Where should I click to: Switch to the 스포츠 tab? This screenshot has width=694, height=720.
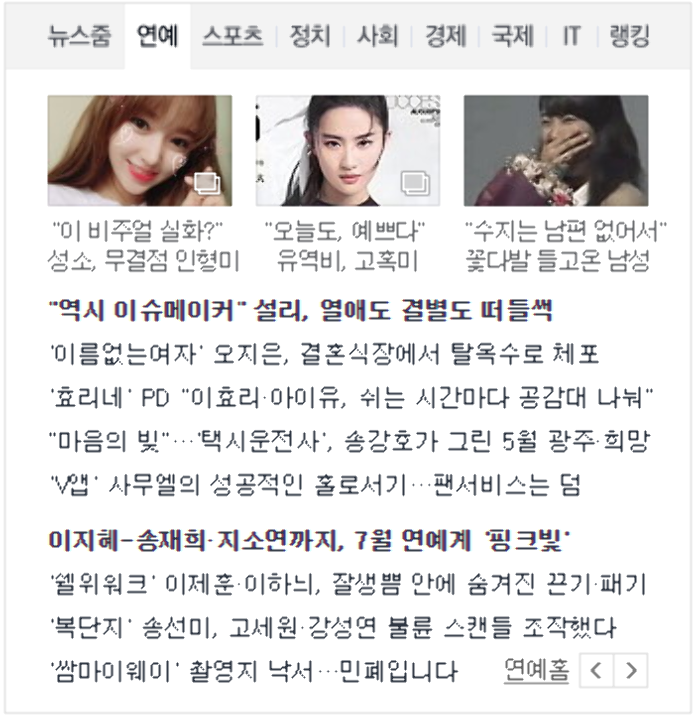tap(232, 37)
